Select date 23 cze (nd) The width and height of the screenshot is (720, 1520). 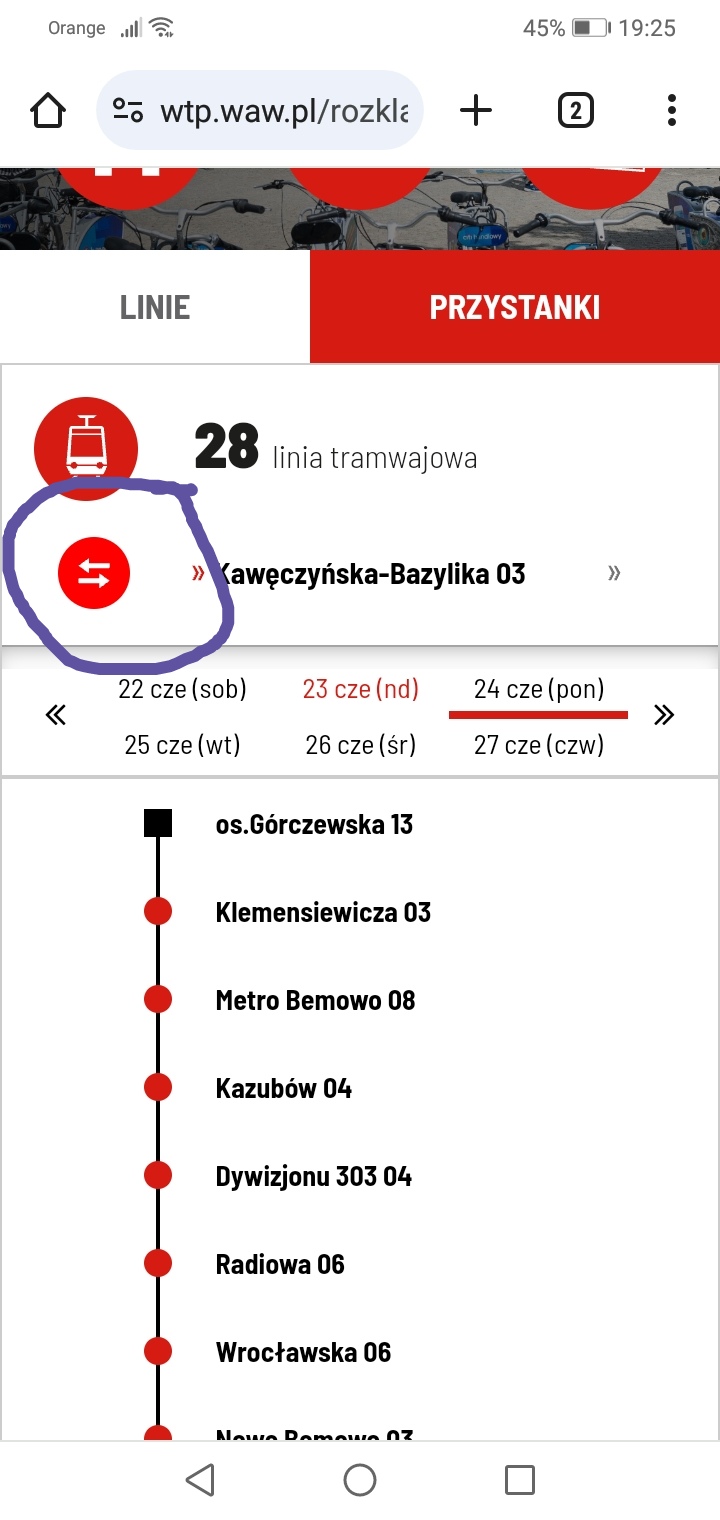click(360, 689)
